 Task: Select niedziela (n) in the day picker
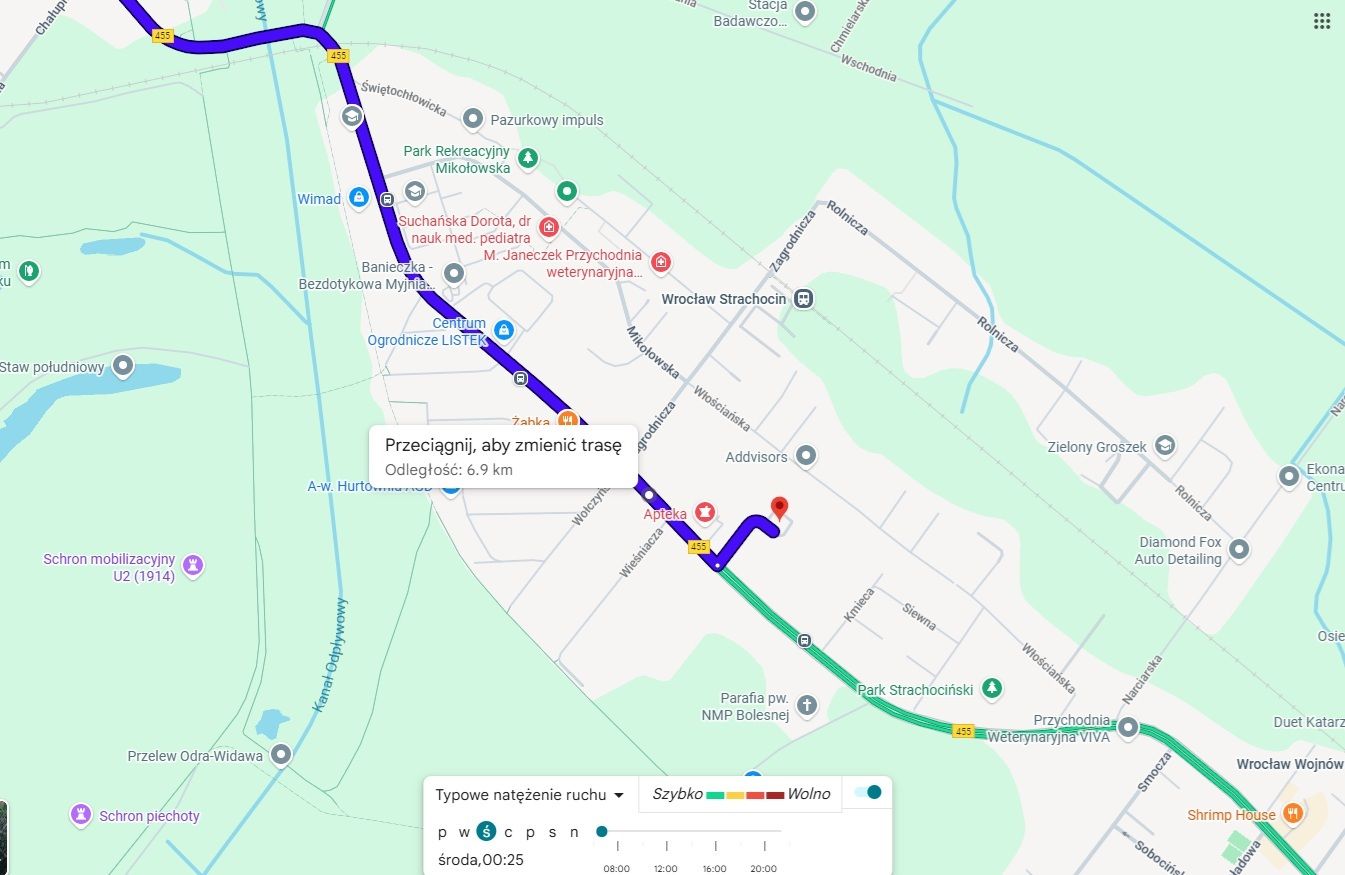tap(574, 832)
